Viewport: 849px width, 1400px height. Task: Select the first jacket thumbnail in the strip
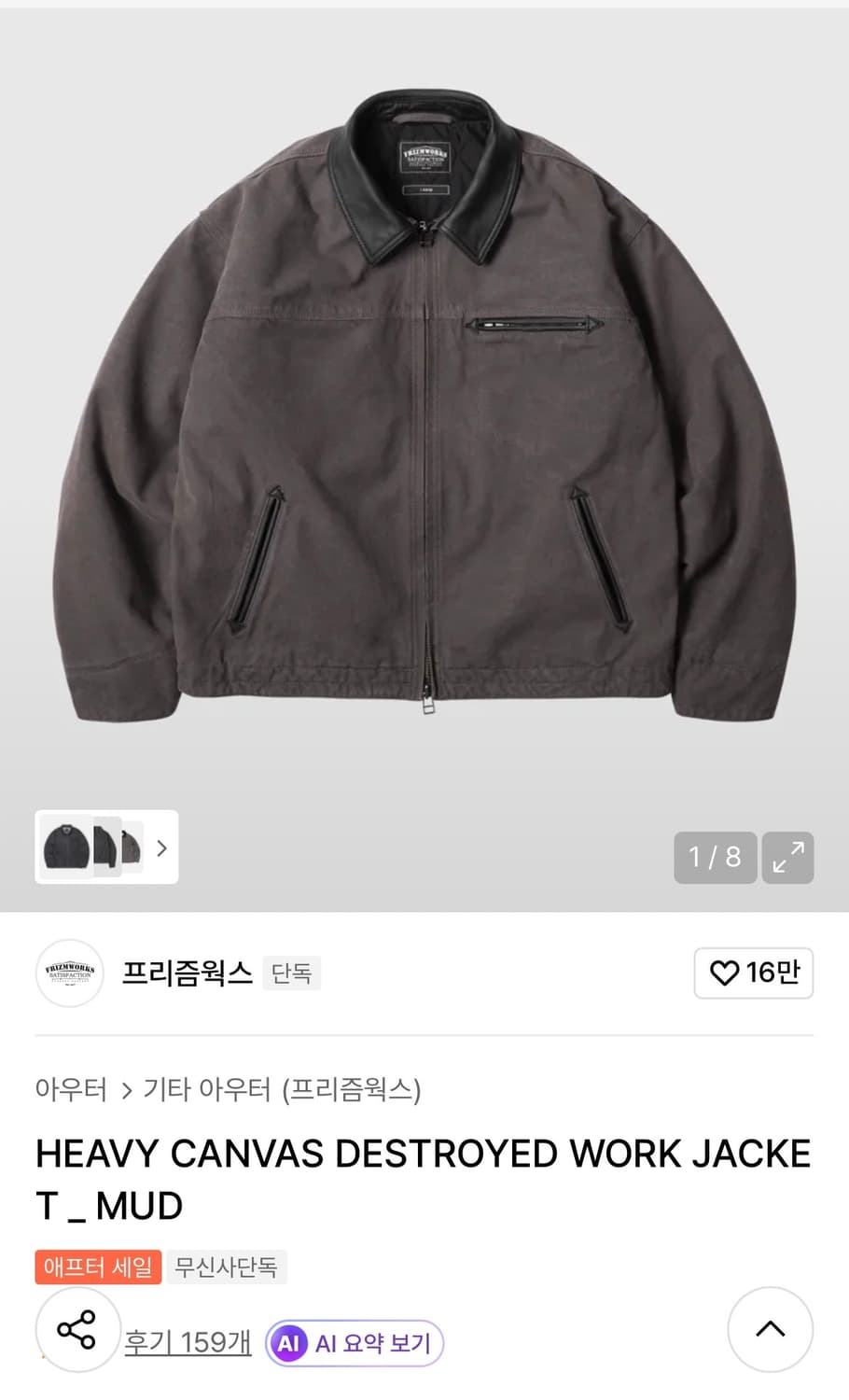65,847
